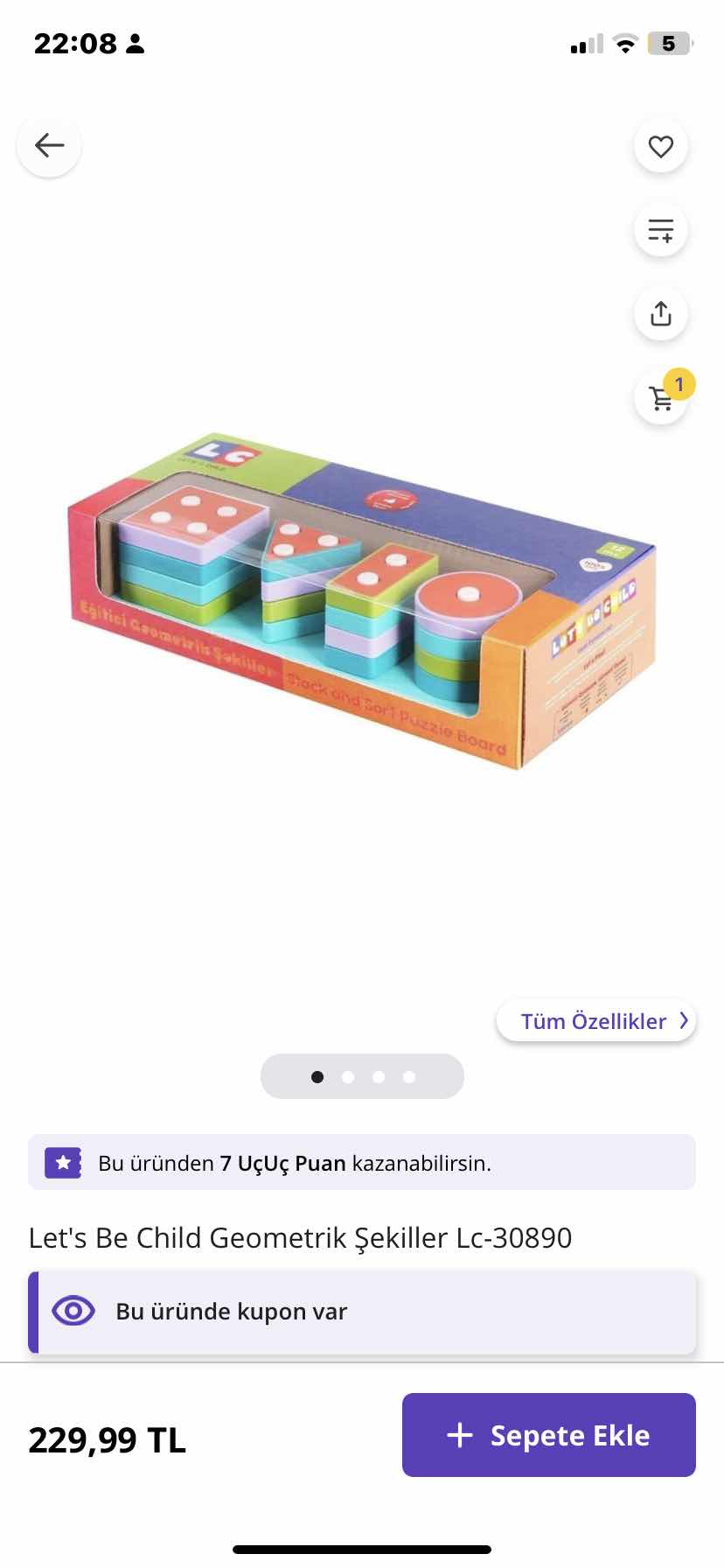Tap the image page indicator dots
724x1568 pixels.
362,1076
